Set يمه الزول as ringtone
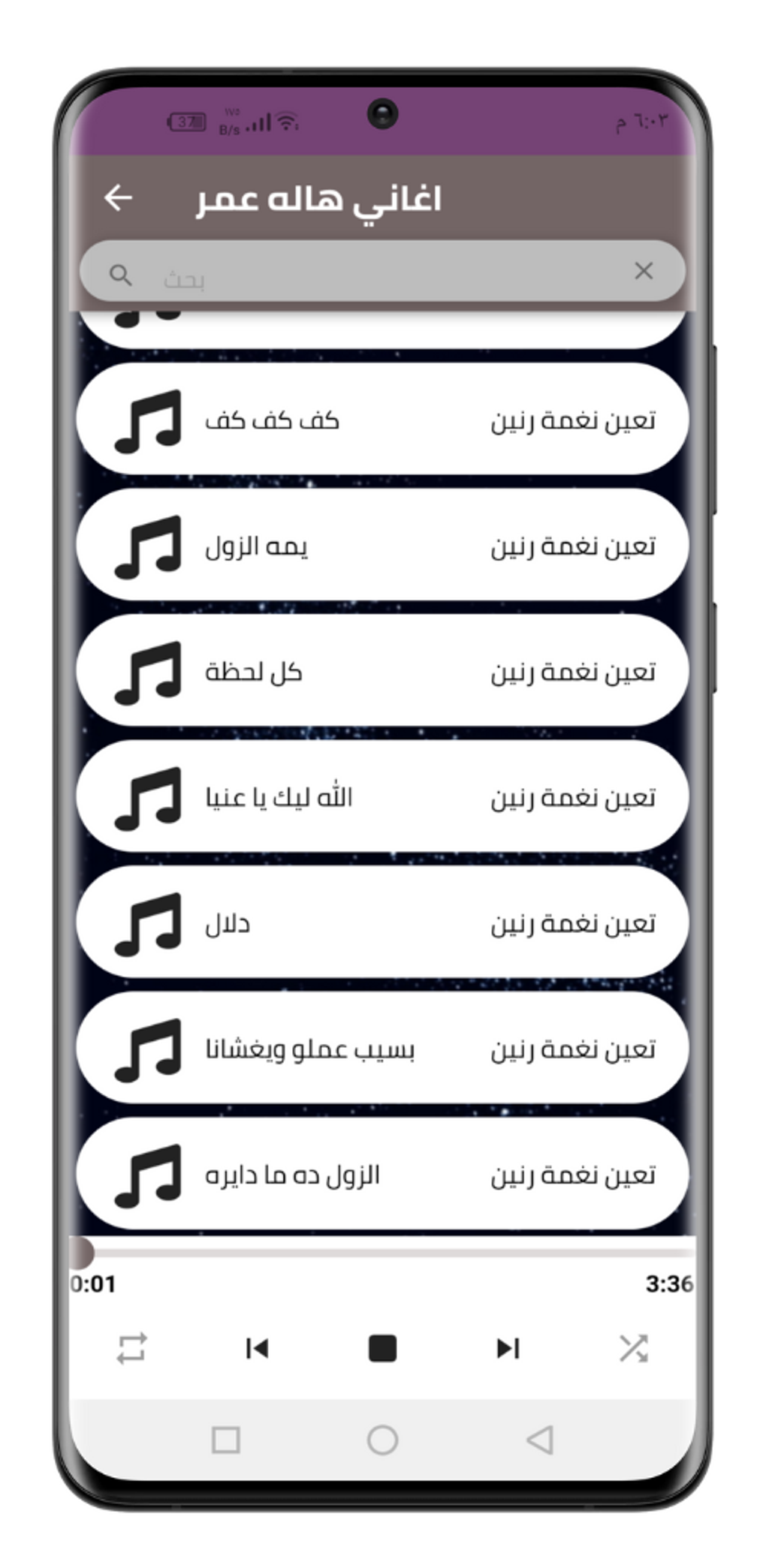The image size is (766, 1568). tap(573, 546)
